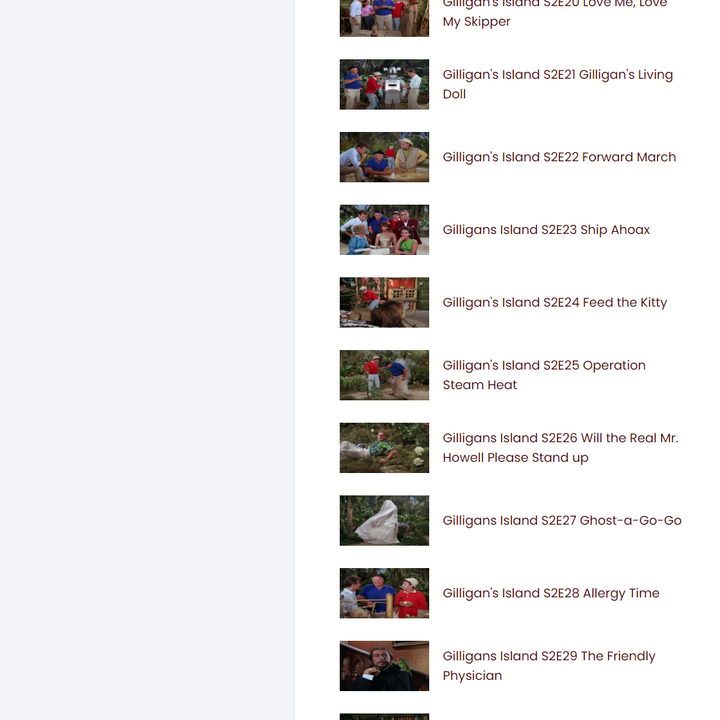Open S2E24 Feed the Kitty
The image size is (720, 720).
tap(554, 303)
